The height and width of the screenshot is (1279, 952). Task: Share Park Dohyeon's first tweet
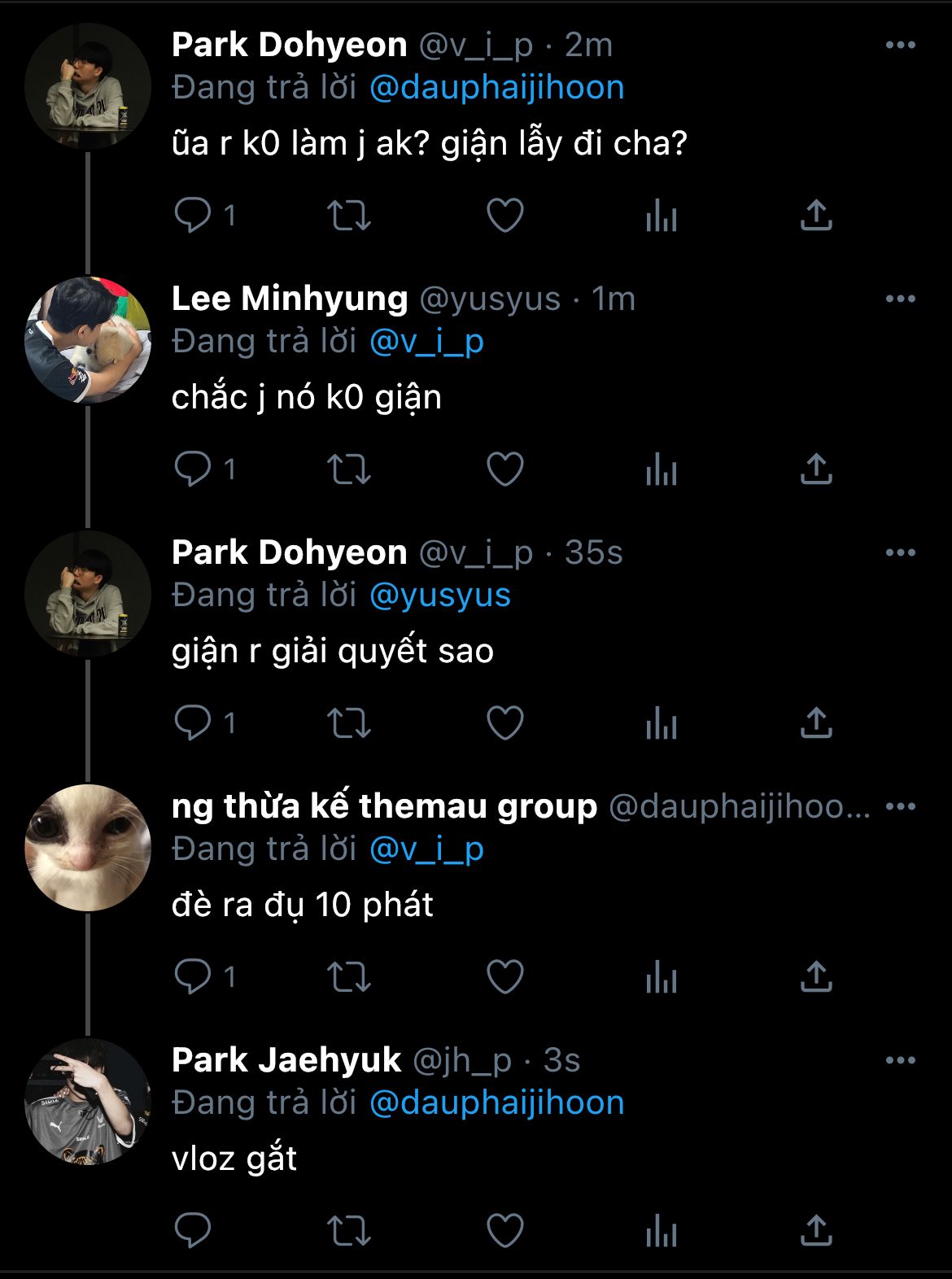(x=815, y=215)
